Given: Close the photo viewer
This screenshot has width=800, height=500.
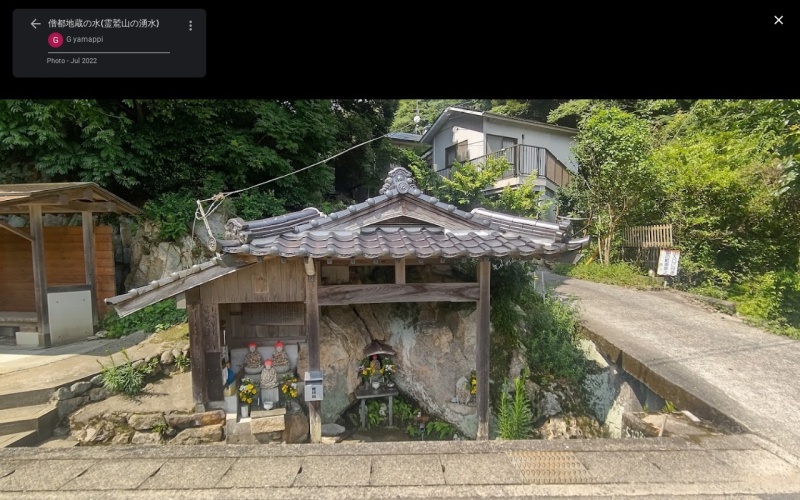Looking at the screenshot, I should coord(778,20).
